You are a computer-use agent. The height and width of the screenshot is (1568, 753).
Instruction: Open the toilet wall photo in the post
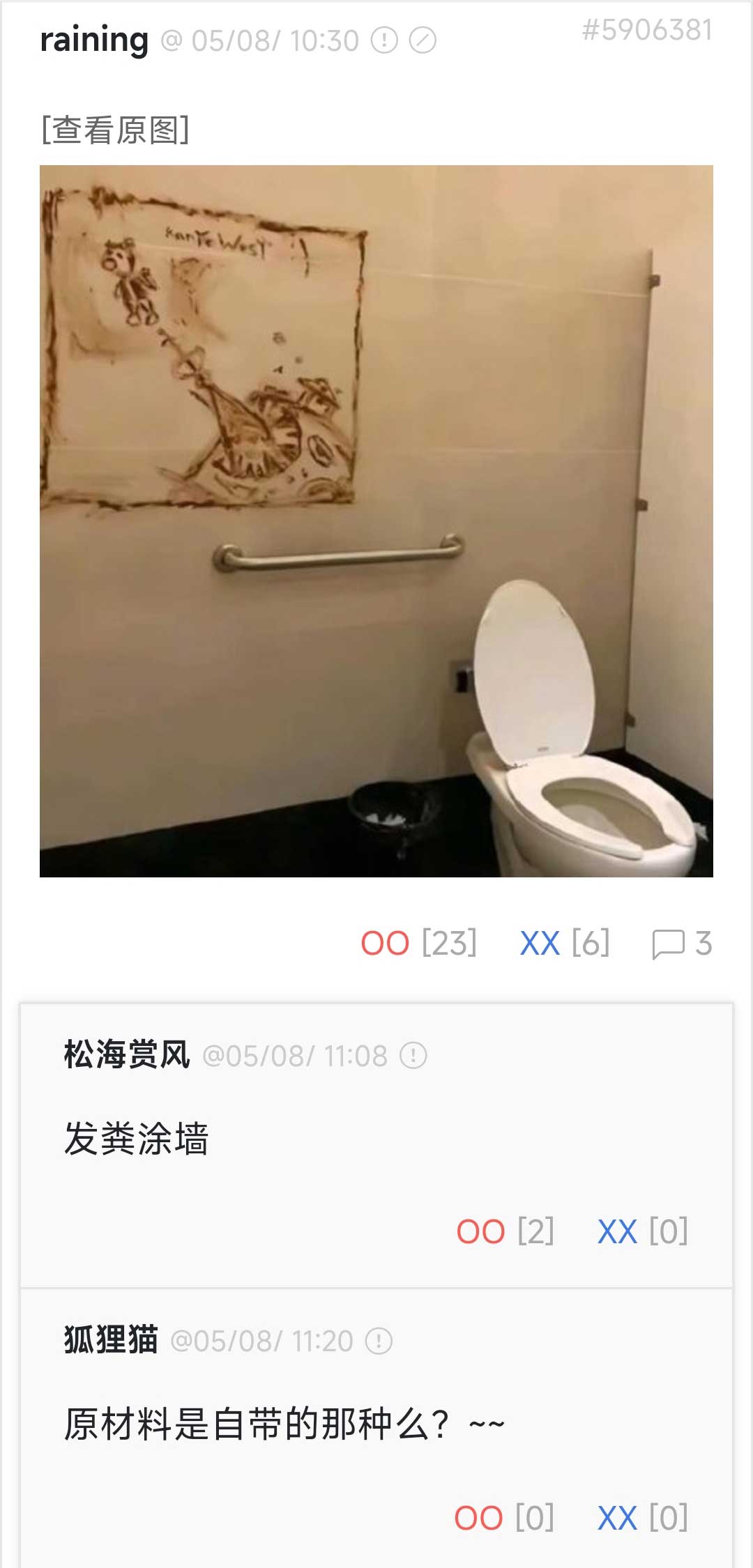[376, 521]
